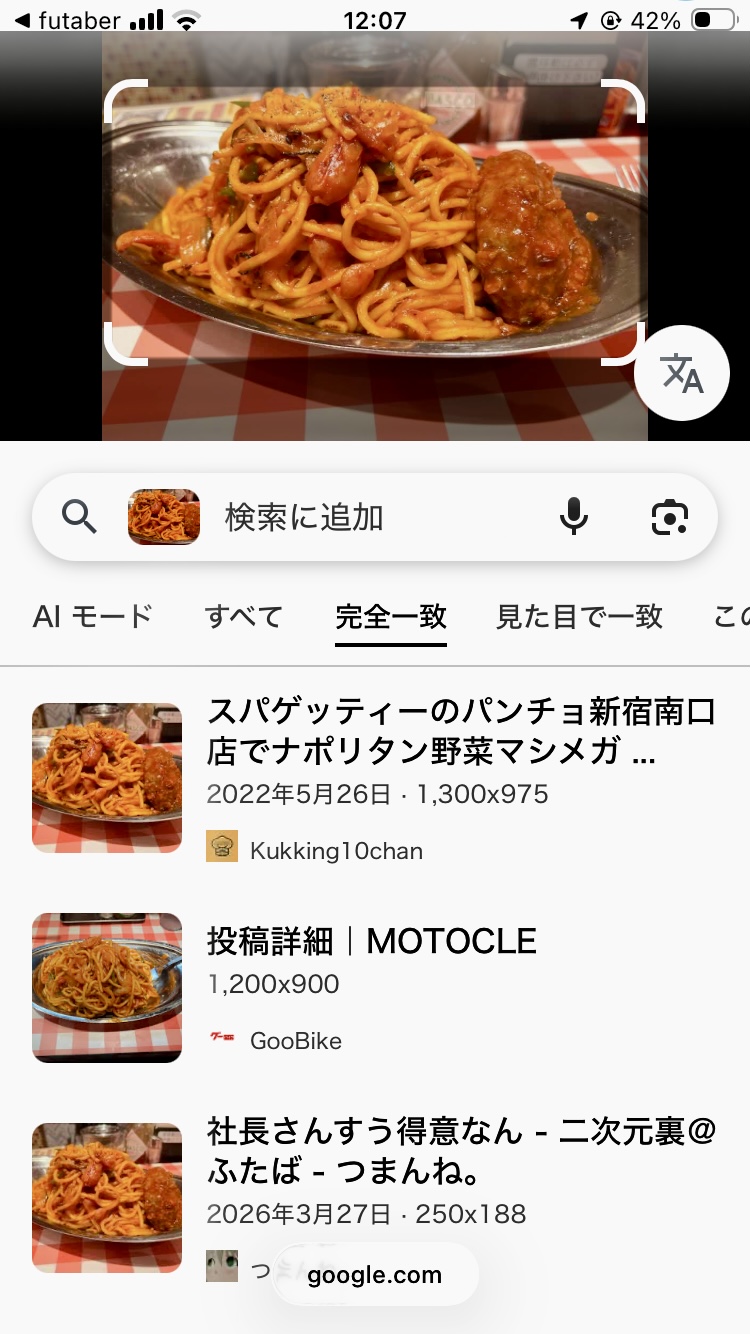Open the 社長さんすう得意なん result

pos(461,1150)
